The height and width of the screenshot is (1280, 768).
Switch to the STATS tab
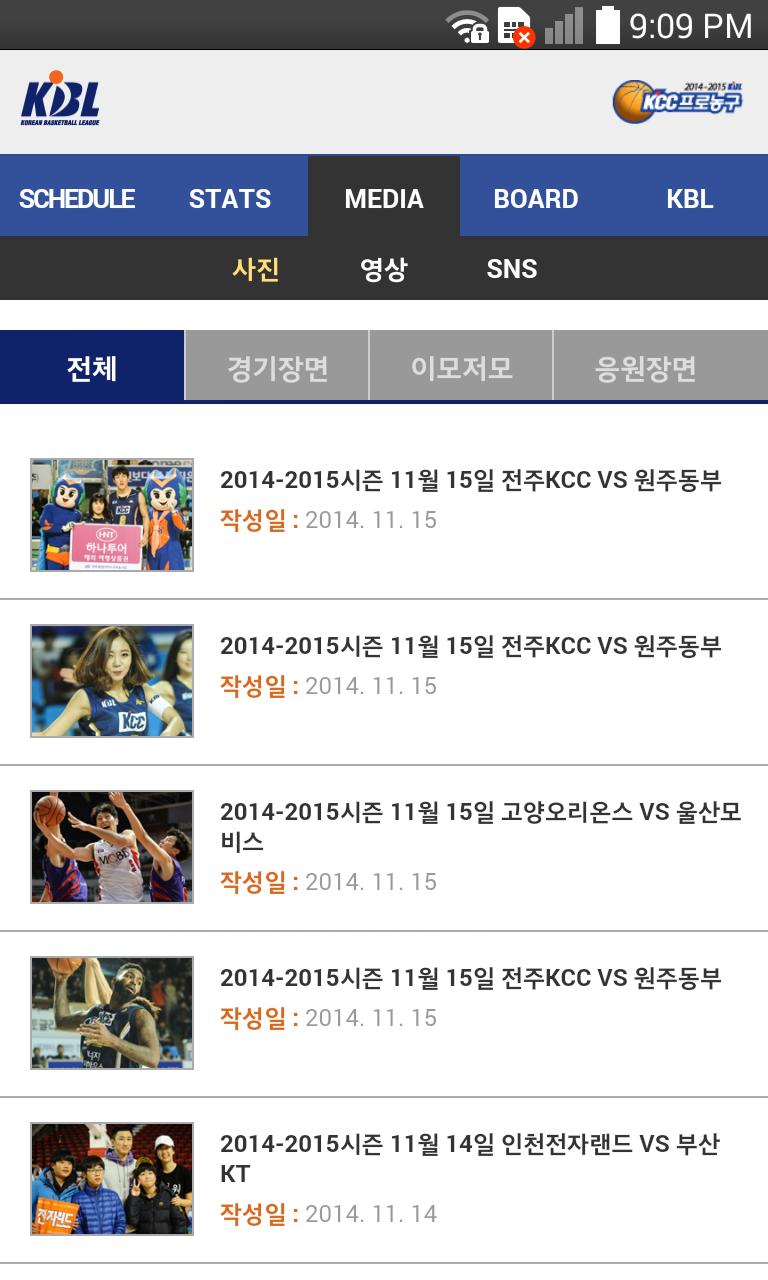pos(230,198)
